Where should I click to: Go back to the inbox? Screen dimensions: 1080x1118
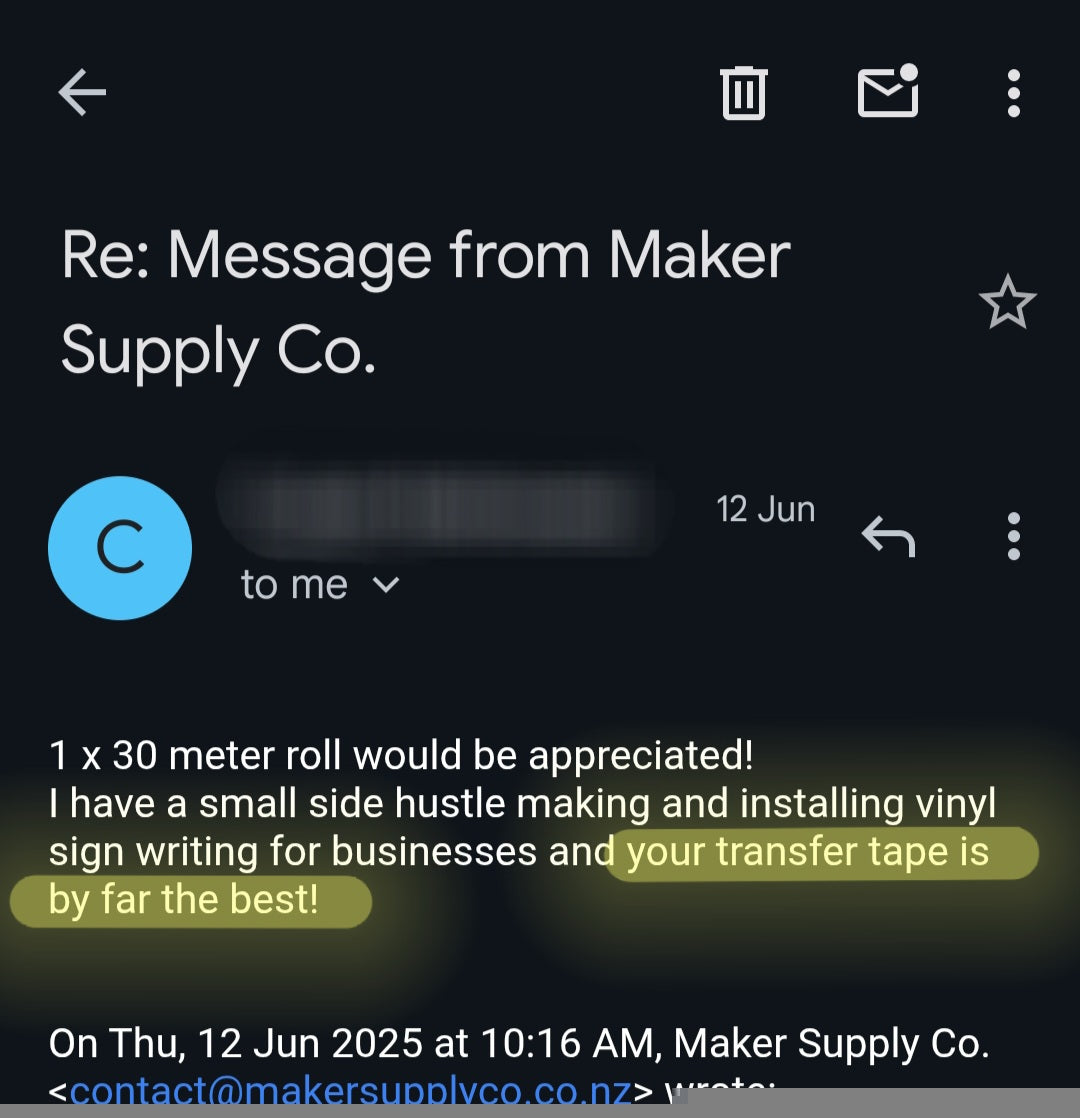82,93
